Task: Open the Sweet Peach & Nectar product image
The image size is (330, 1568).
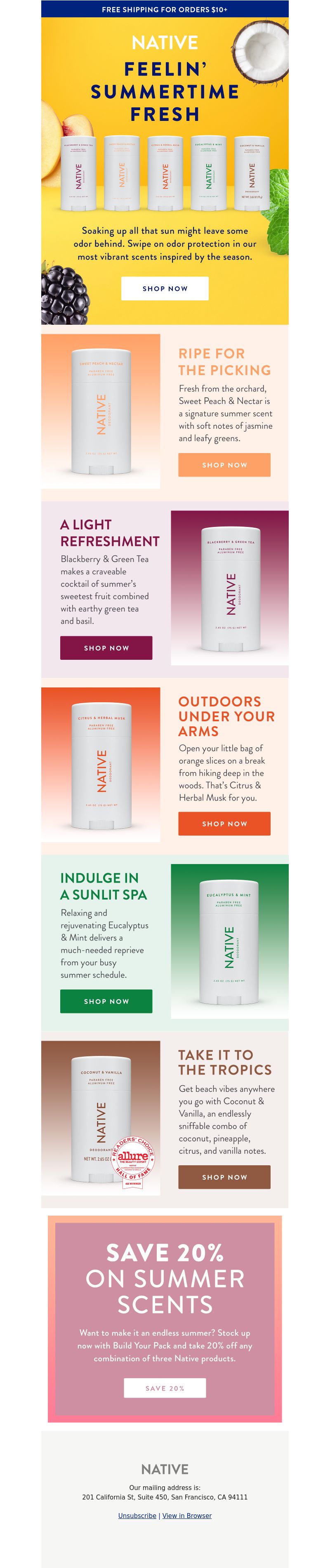Action: click(101, 411)
